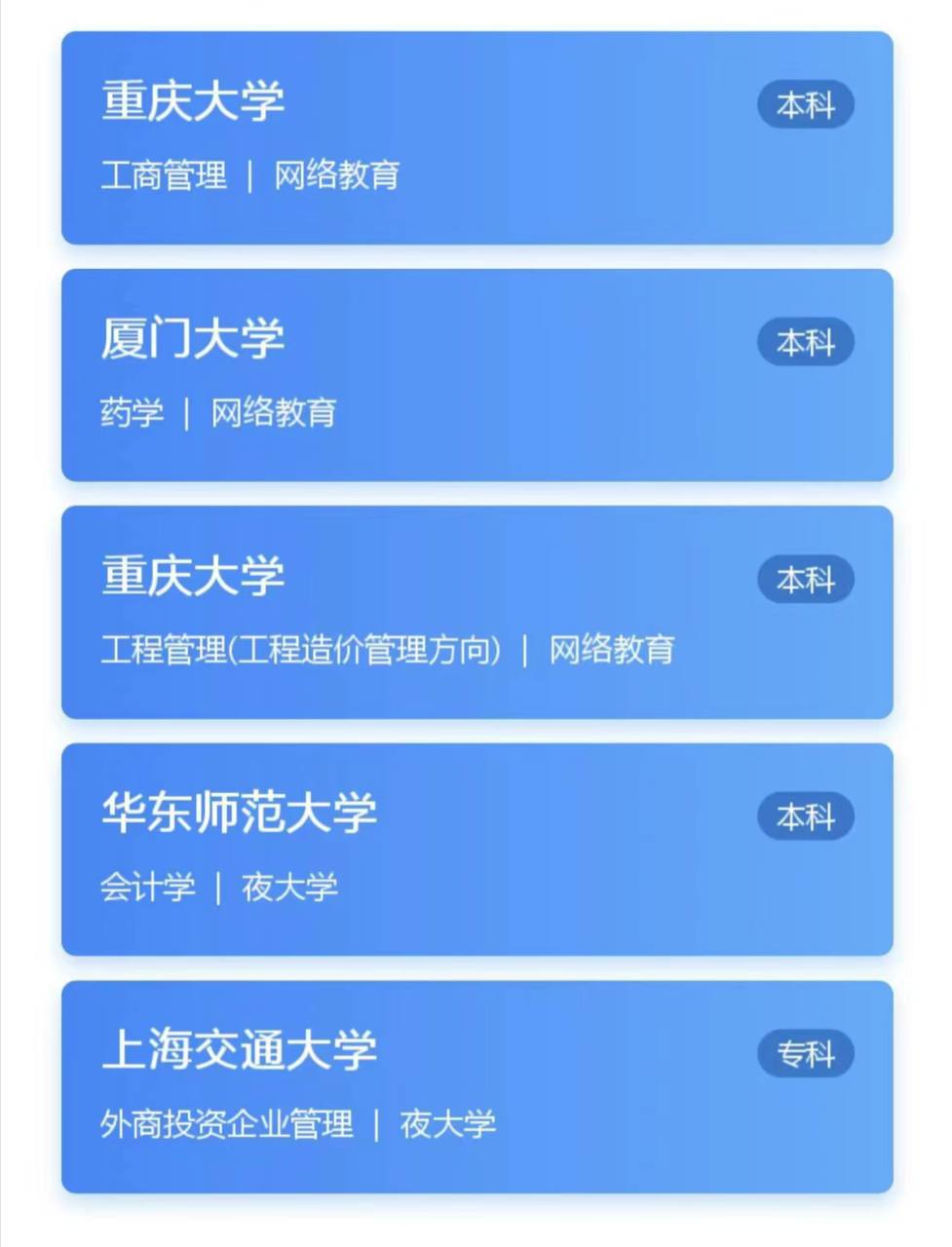Open the first 重庆大学 education record card
This screenshot has height=1247, width=952.
pos(476,137)
